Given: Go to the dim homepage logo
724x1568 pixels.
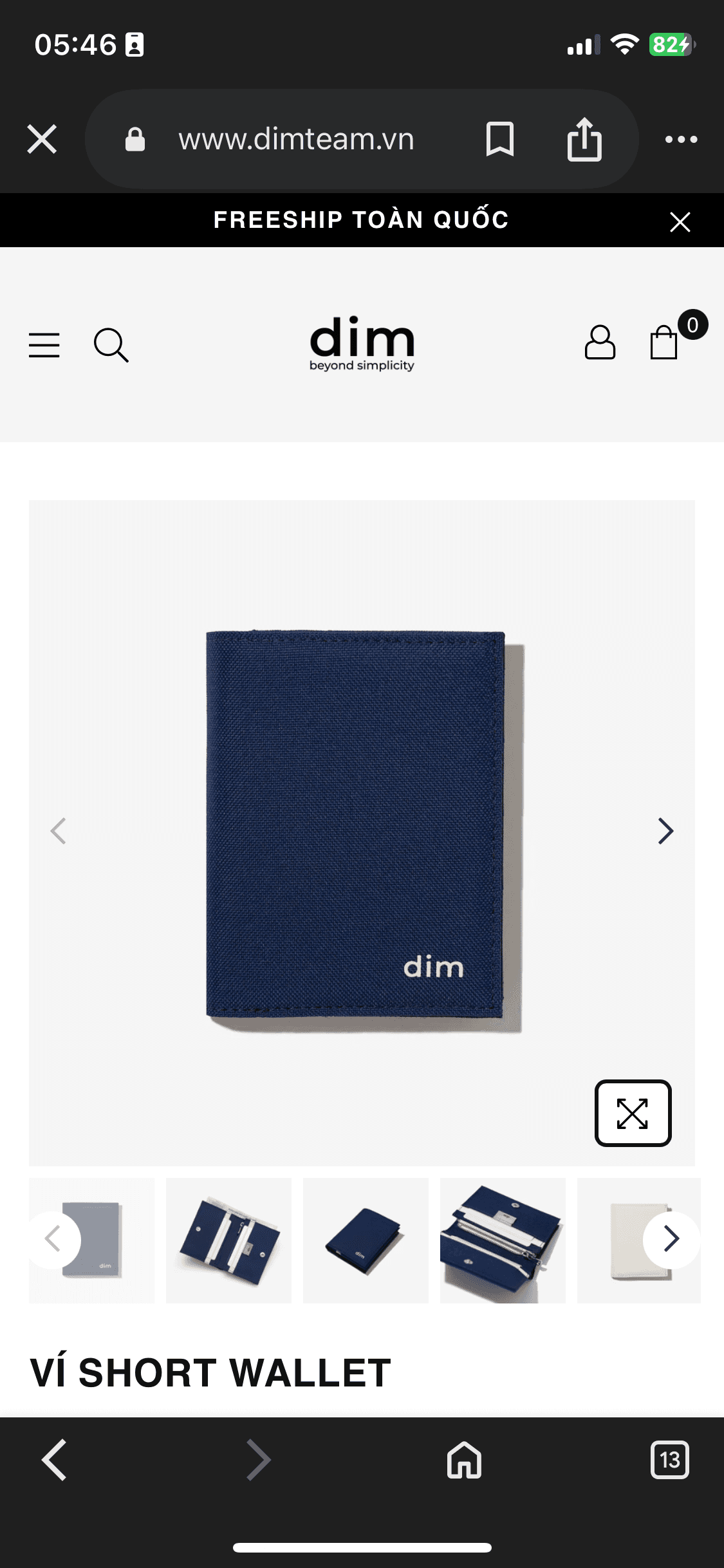Looking at the screenshot, I should (x=362, y=344).
